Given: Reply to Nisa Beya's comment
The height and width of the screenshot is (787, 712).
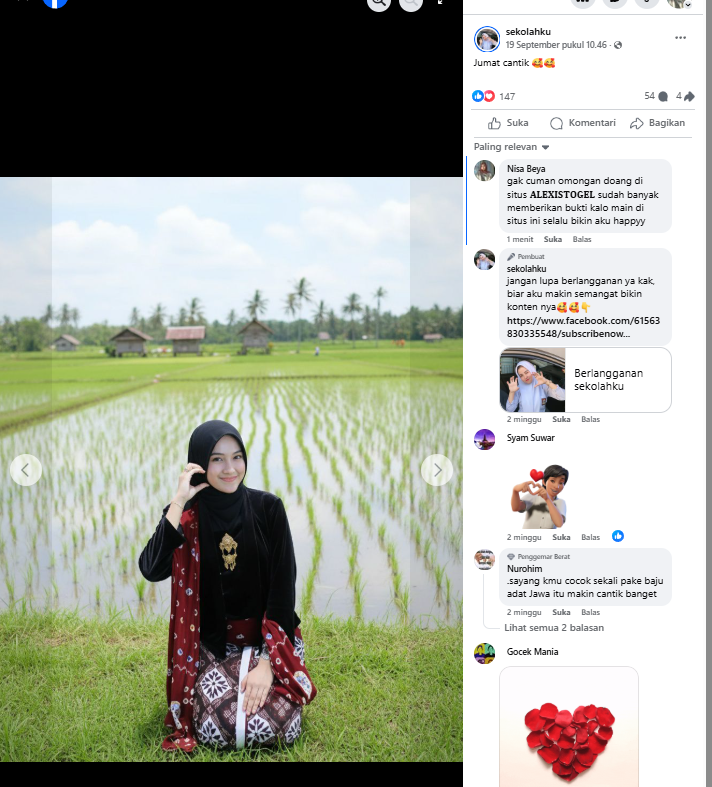Looking at the screenshot, I should [582, 239].
